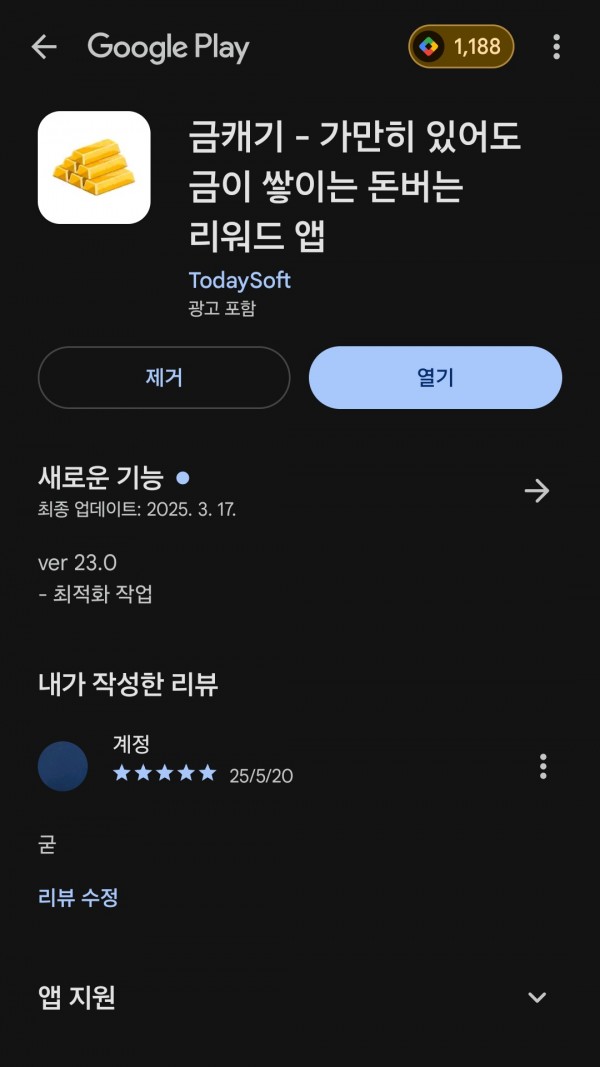Viewport: 600px width, 1067px height.
Task: Go back using the top arrow
Action: [x=44, y=47]
